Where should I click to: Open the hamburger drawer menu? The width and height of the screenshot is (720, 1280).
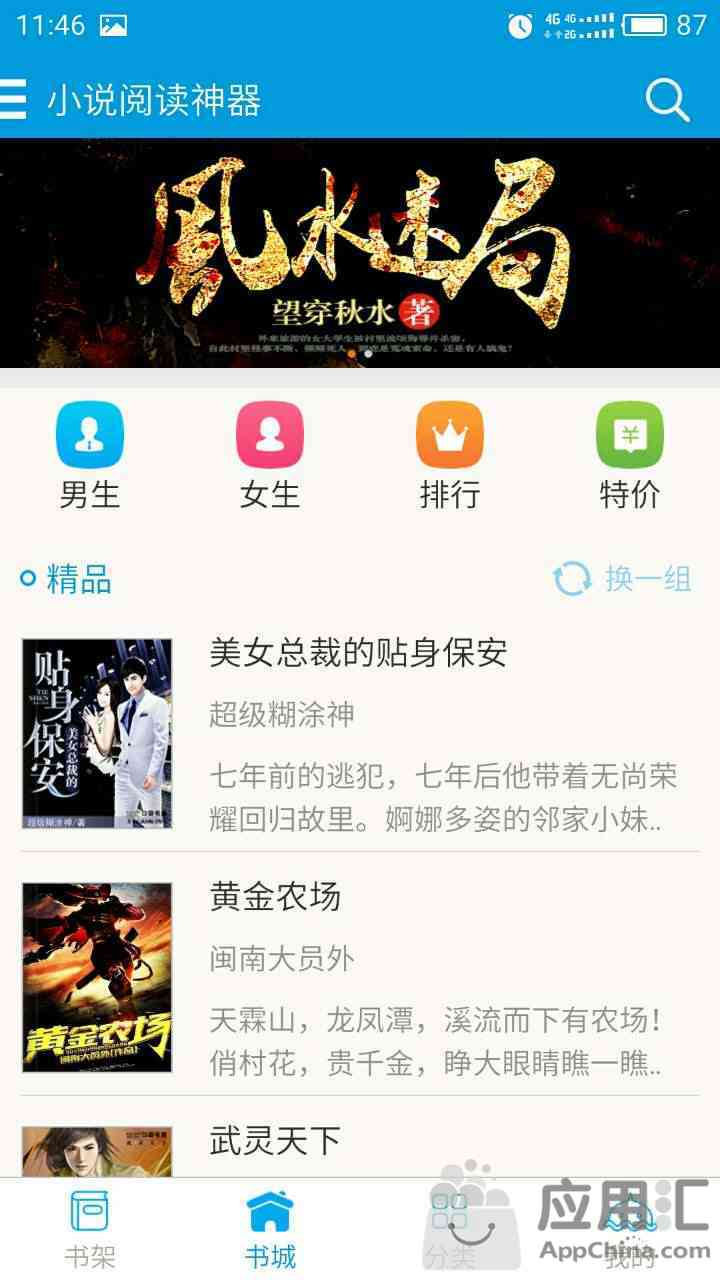(x=14, y=100)
